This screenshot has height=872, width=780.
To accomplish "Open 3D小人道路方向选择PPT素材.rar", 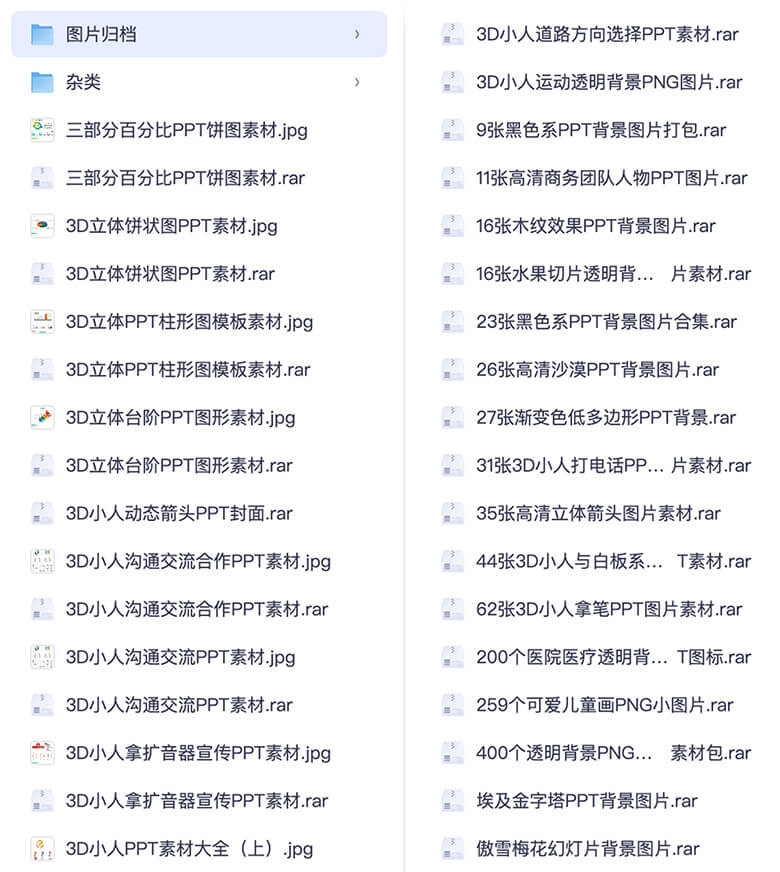I will pyautogui.click(x=607, y=34).
